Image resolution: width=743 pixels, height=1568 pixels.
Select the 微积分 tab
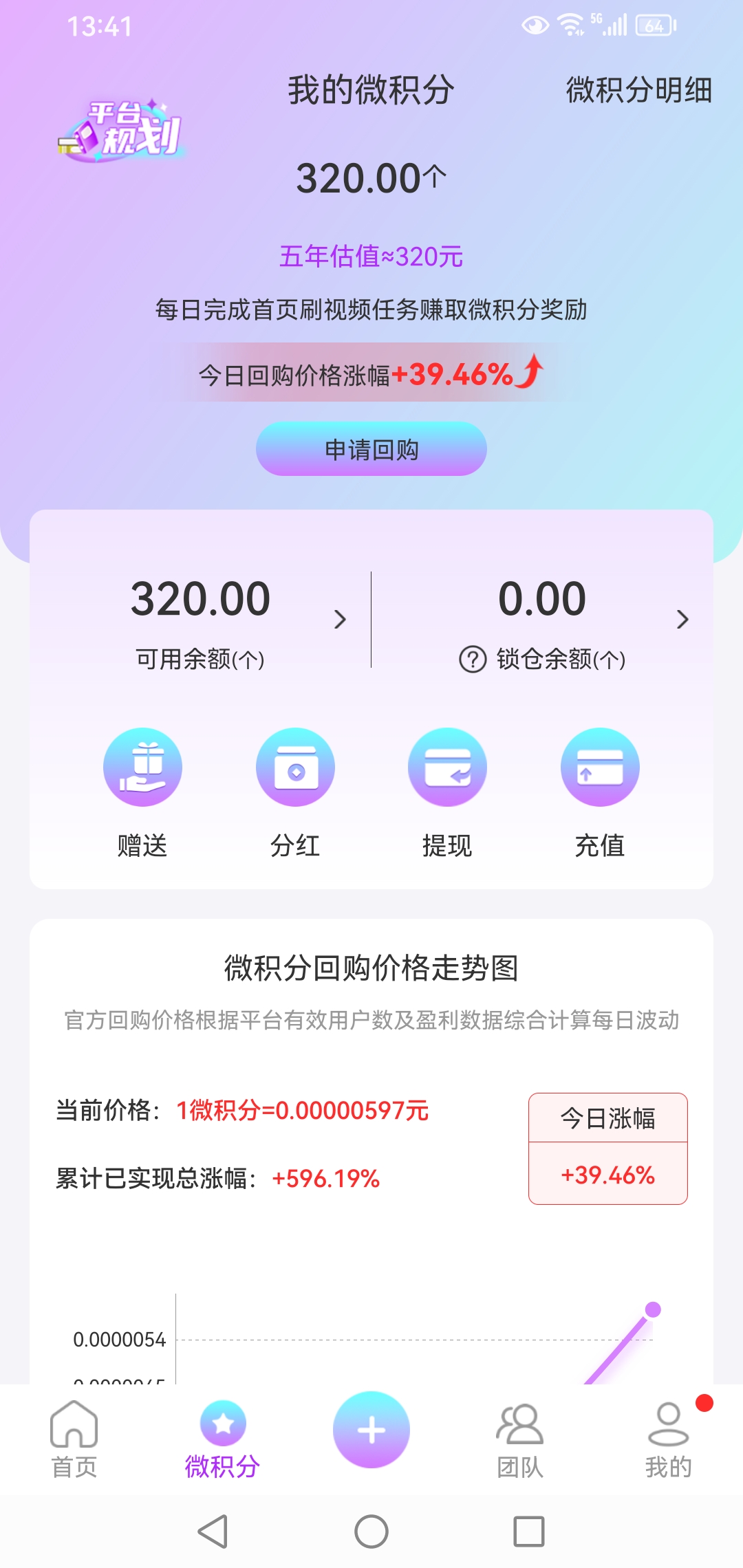click(222, 1439)
